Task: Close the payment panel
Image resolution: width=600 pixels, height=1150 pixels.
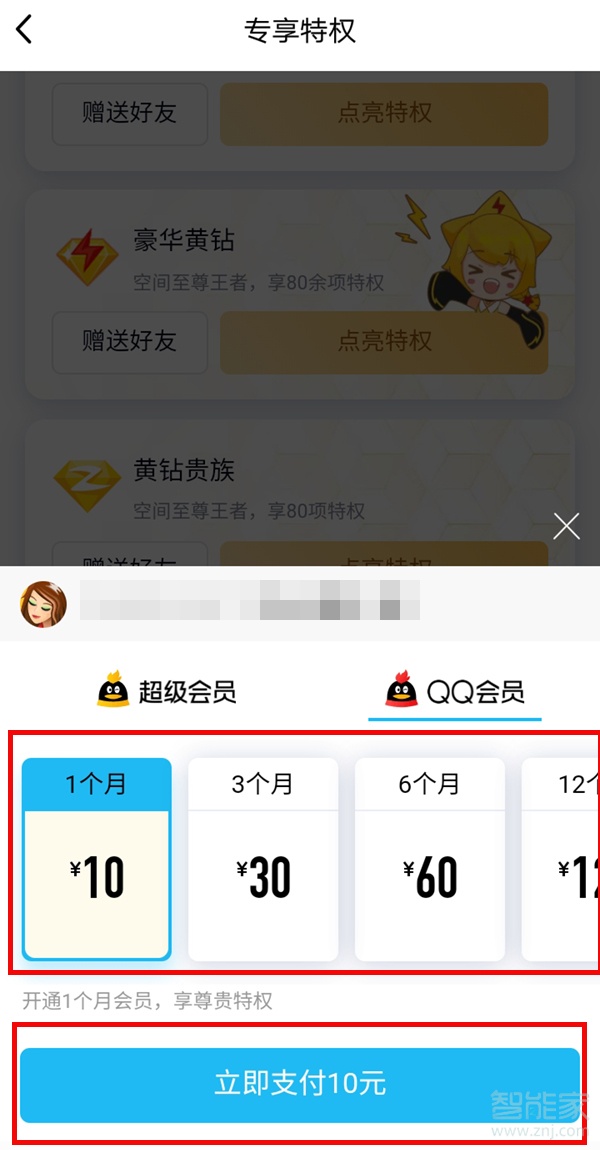Action: click(566, 526)
